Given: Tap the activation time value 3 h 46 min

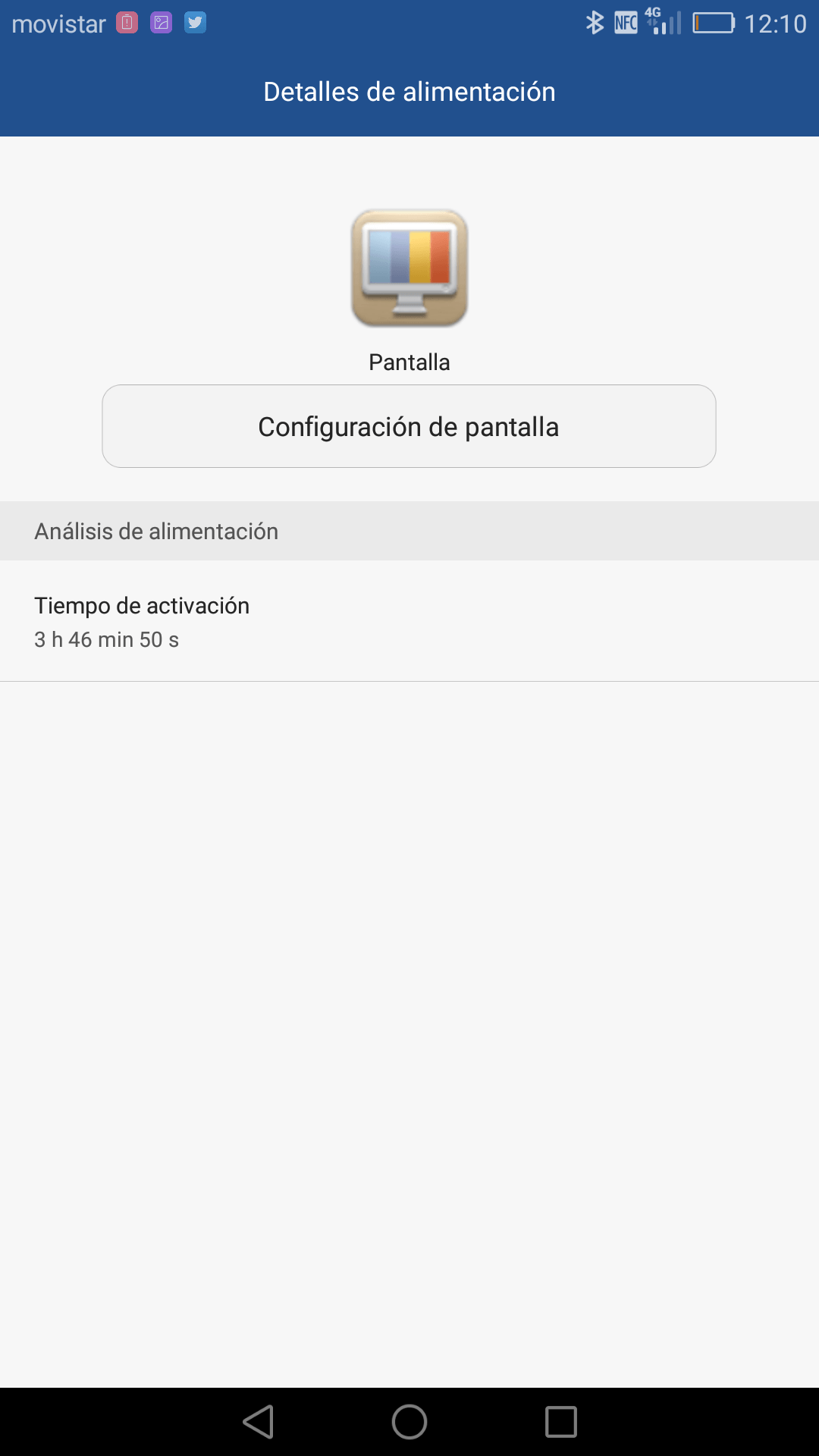Looking at the screenshot, I should [x=107, y=639].
